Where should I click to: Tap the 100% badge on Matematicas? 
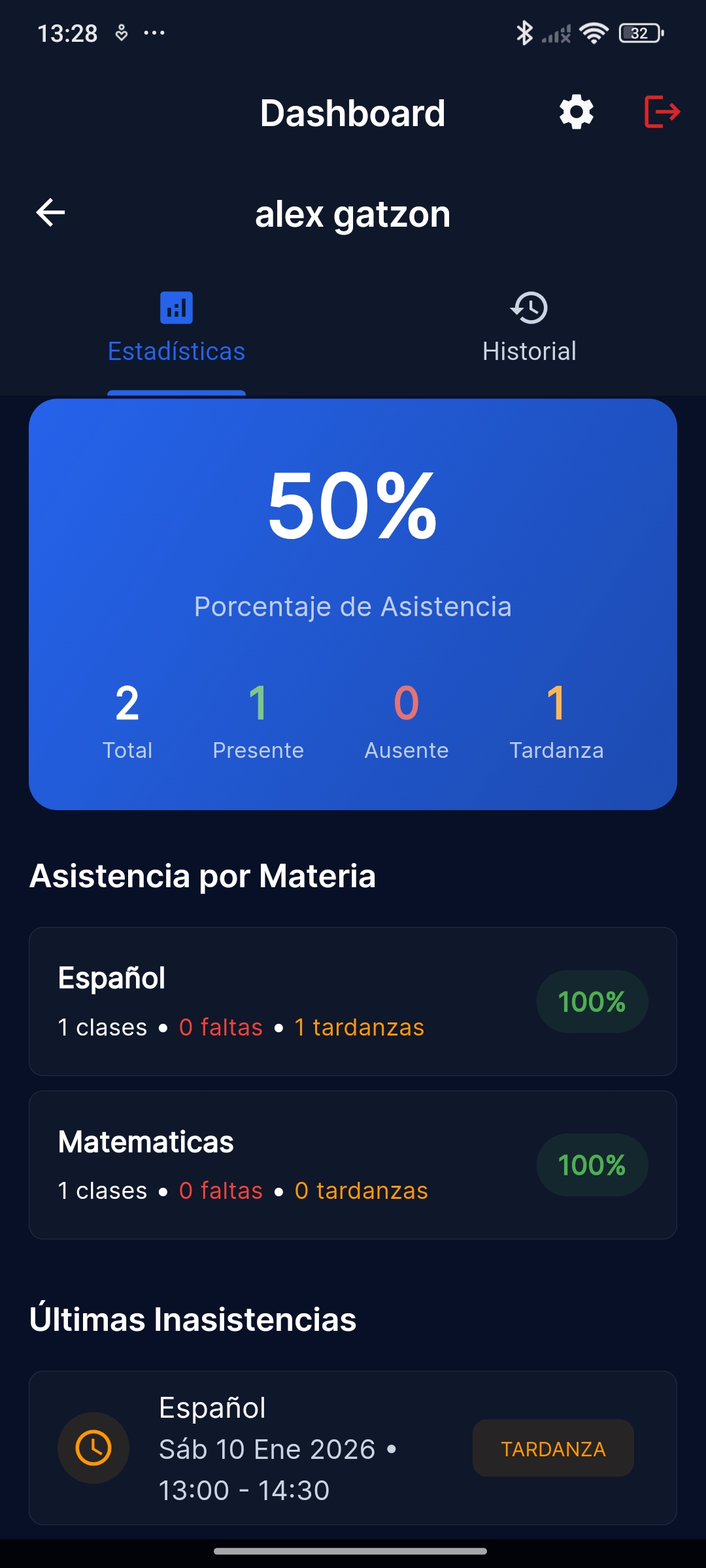click(592, 1165)
